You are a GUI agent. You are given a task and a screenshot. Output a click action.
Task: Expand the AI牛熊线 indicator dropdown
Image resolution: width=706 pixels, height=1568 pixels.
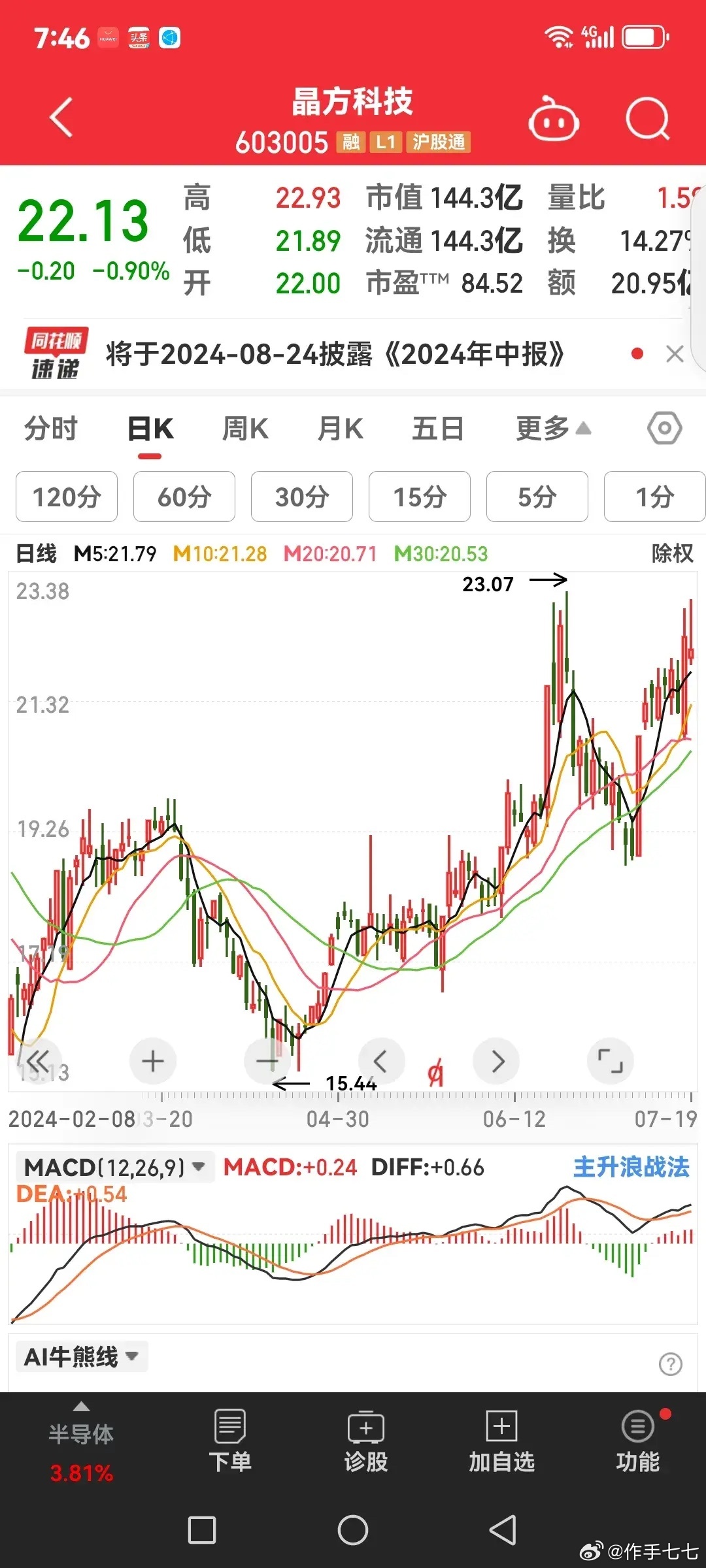[x=80, y=1357]
